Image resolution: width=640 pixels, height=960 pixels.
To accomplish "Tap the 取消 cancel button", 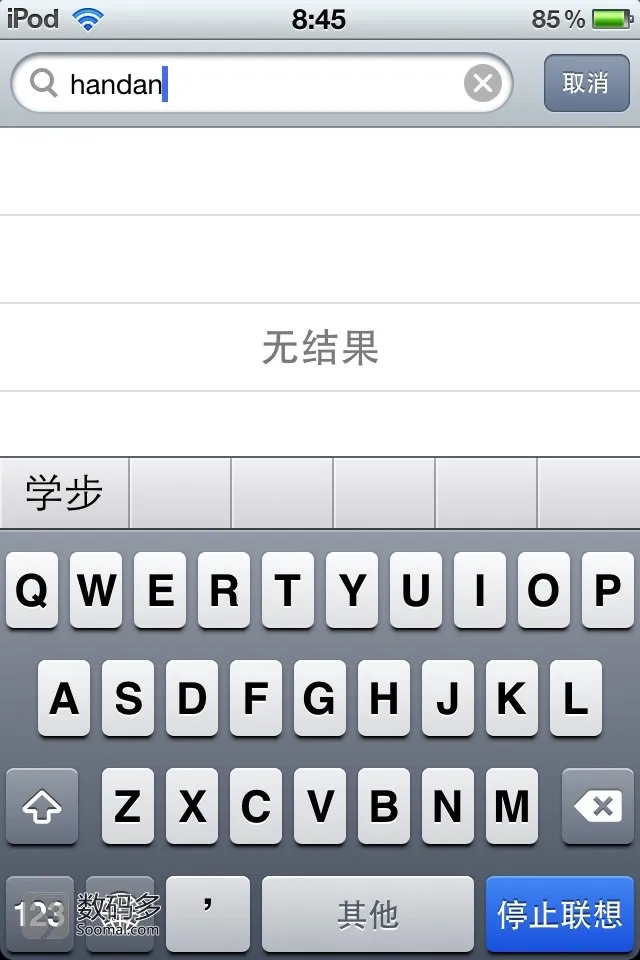I will click(x=585, y=83).
